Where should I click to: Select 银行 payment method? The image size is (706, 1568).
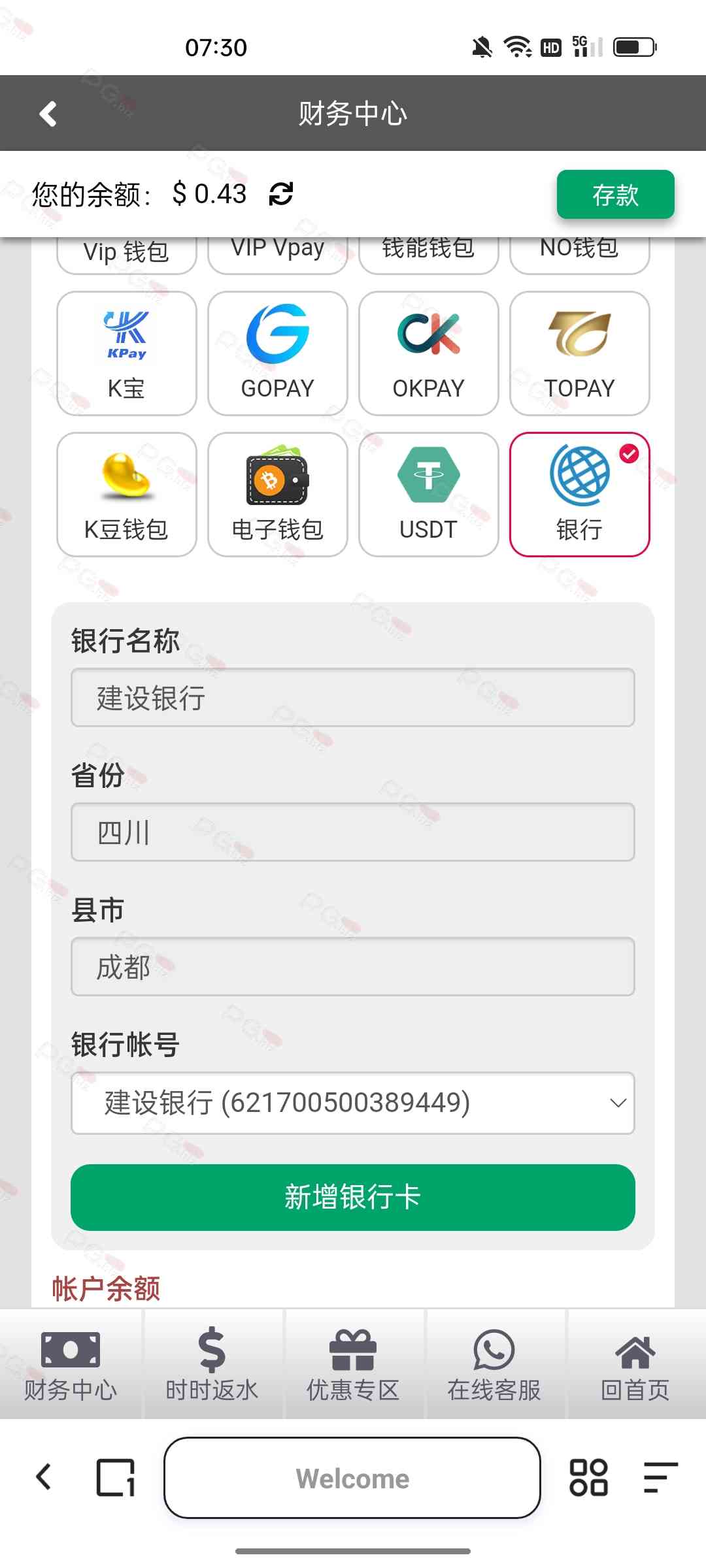[580, 495]
